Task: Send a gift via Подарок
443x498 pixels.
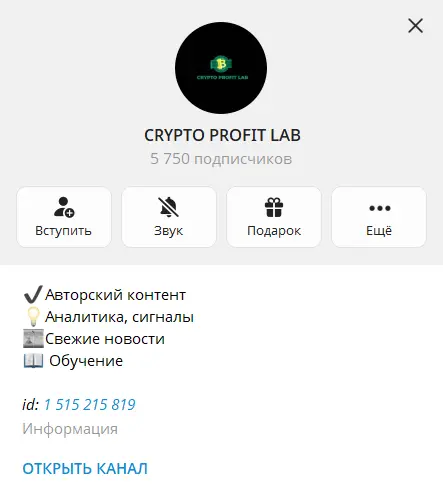Action: coord(274,217)
